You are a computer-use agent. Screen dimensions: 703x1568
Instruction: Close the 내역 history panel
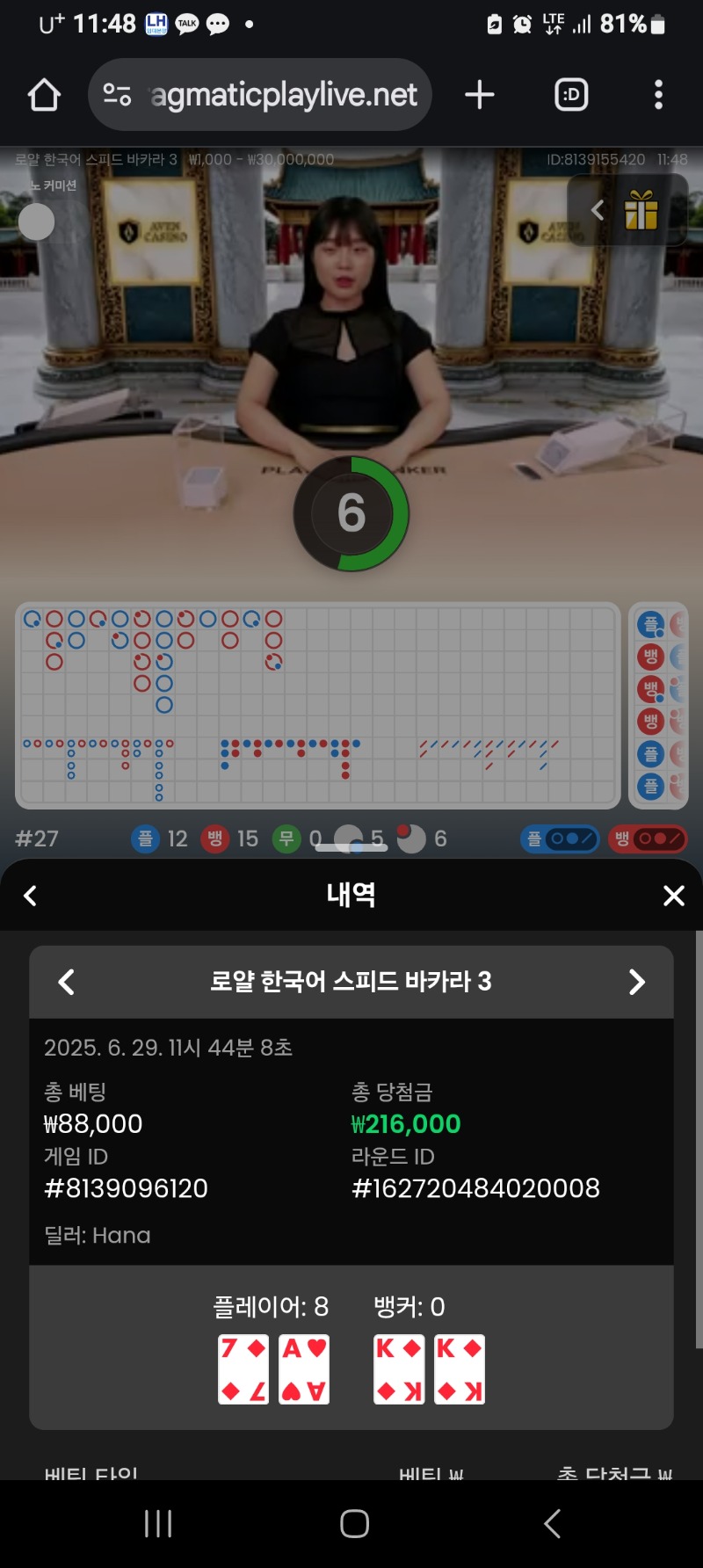click(674, 896)
